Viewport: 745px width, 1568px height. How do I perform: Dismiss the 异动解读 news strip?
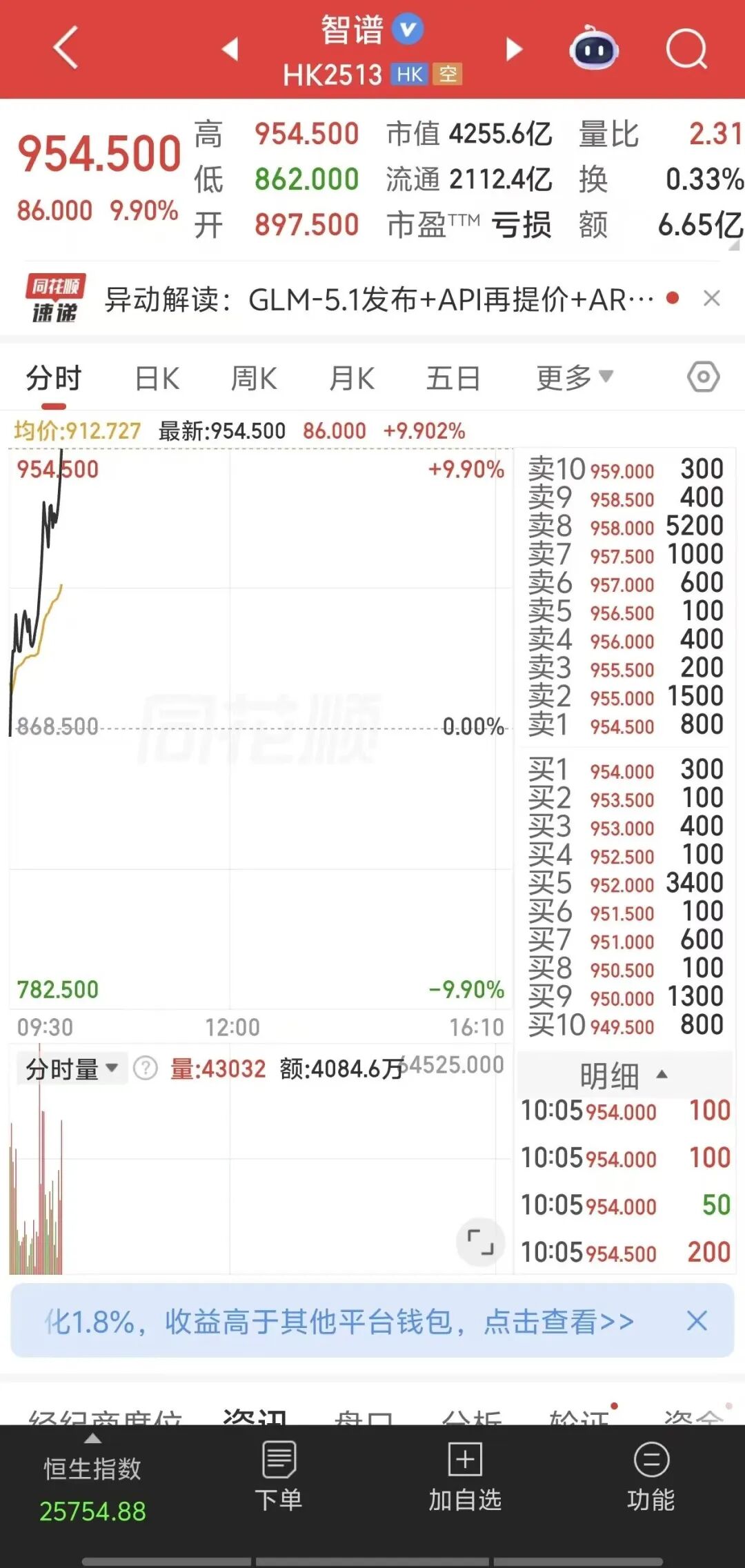click(x=711, y=298)
